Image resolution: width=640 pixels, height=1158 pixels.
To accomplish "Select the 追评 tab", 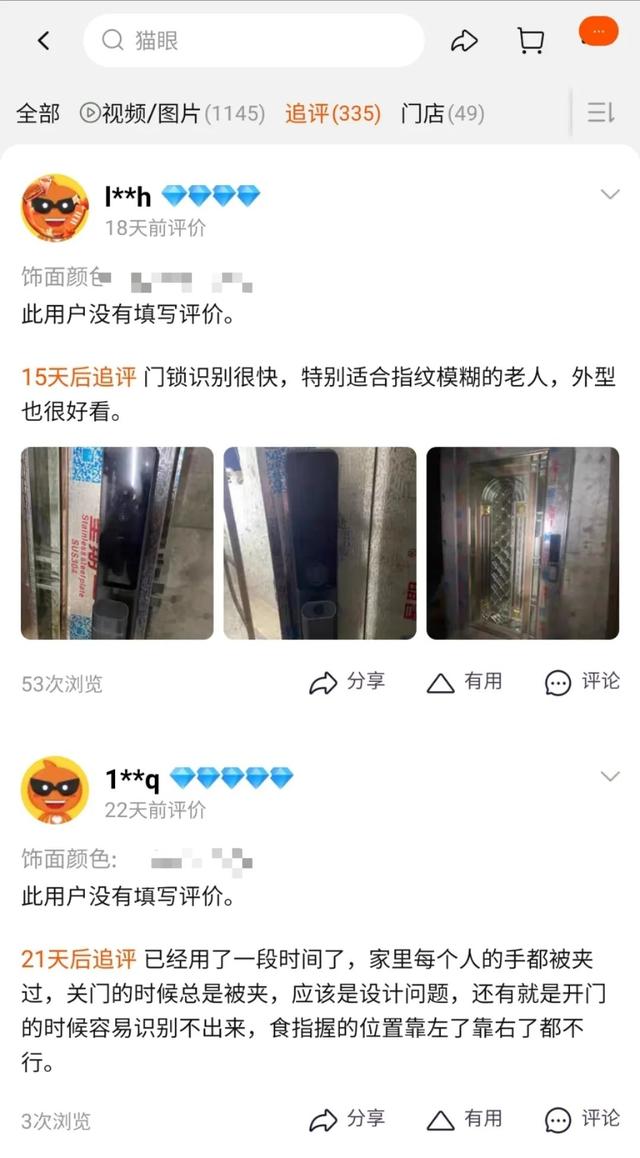I will coord(332,113).
